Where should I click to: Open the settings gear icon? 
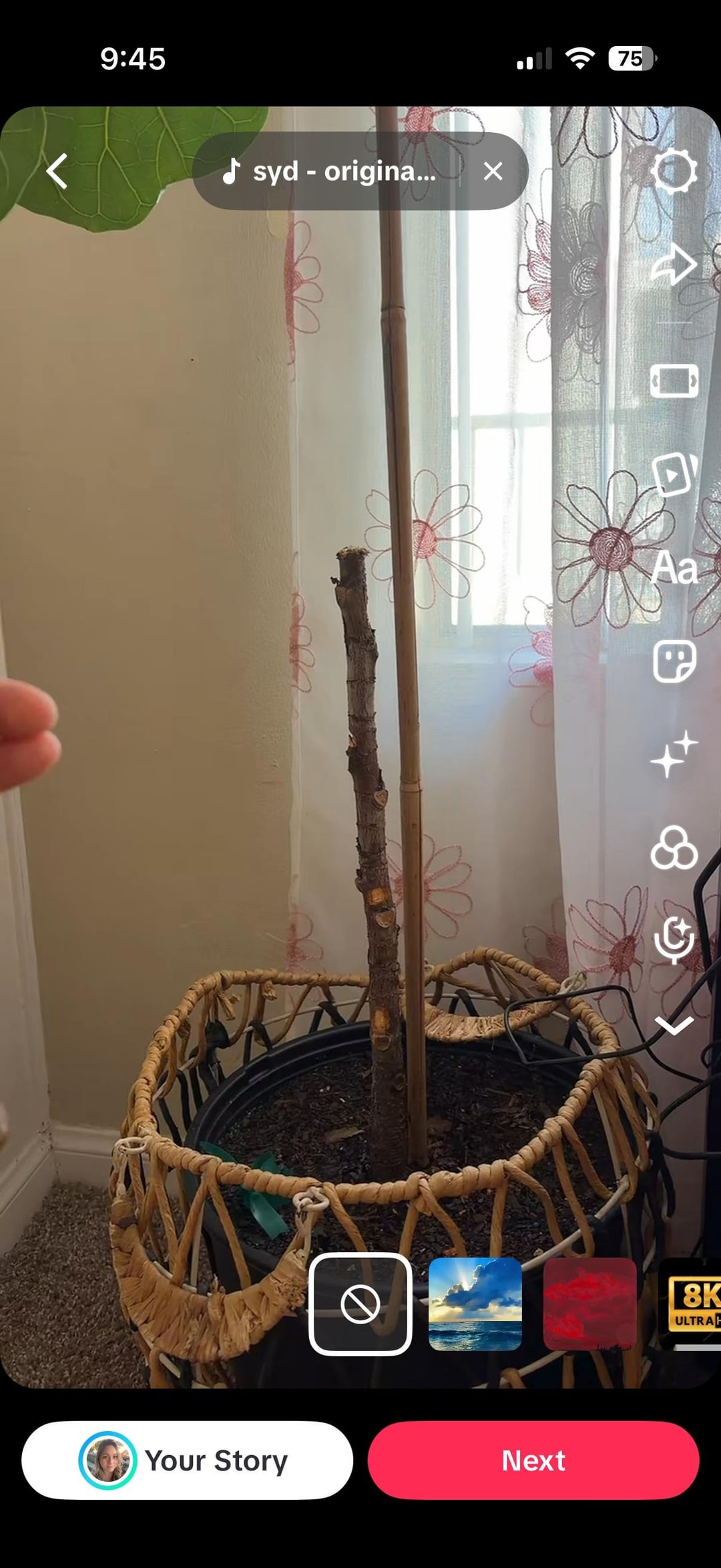coord(674,172)
